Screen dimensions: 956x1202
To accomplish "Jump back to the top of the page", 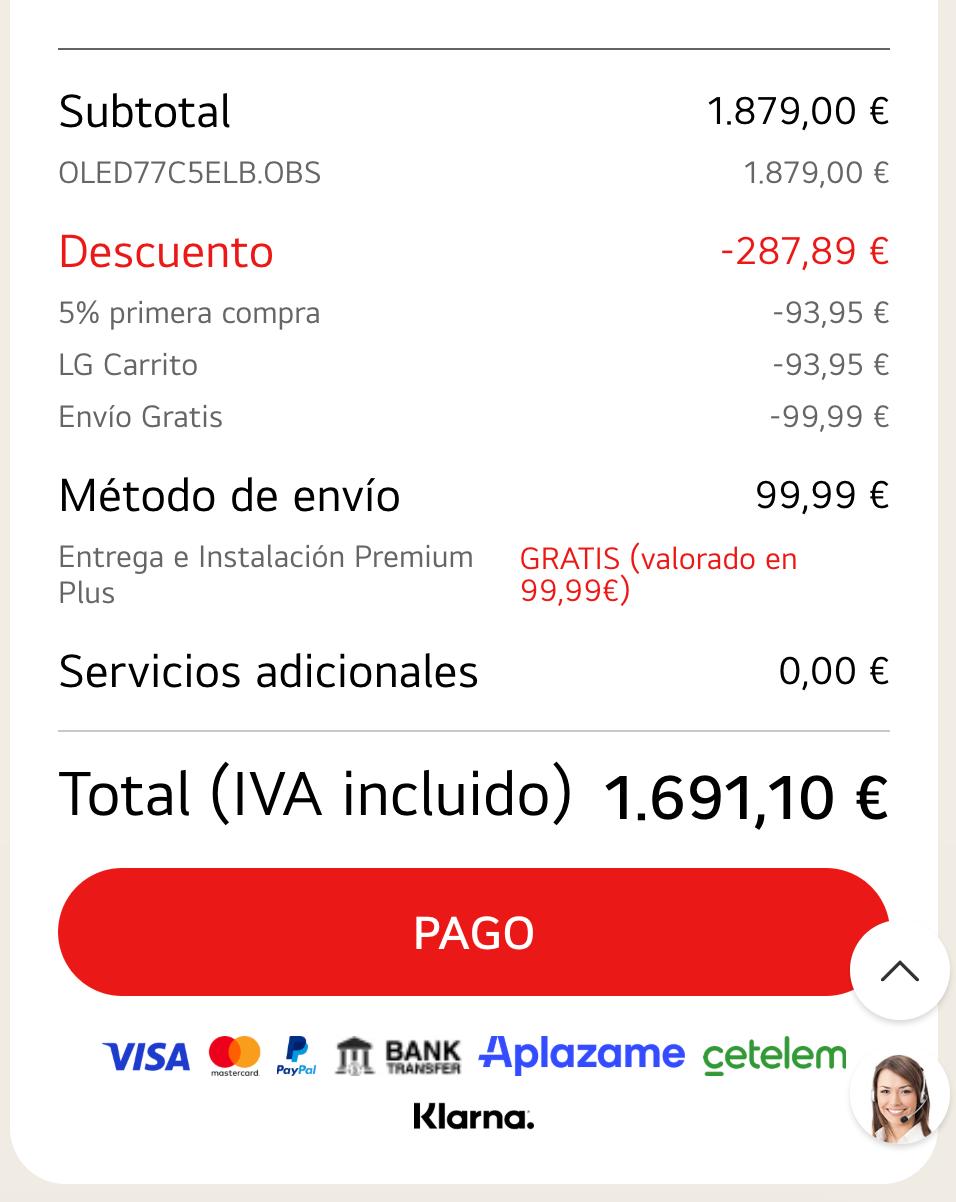I will click(899, 971).
